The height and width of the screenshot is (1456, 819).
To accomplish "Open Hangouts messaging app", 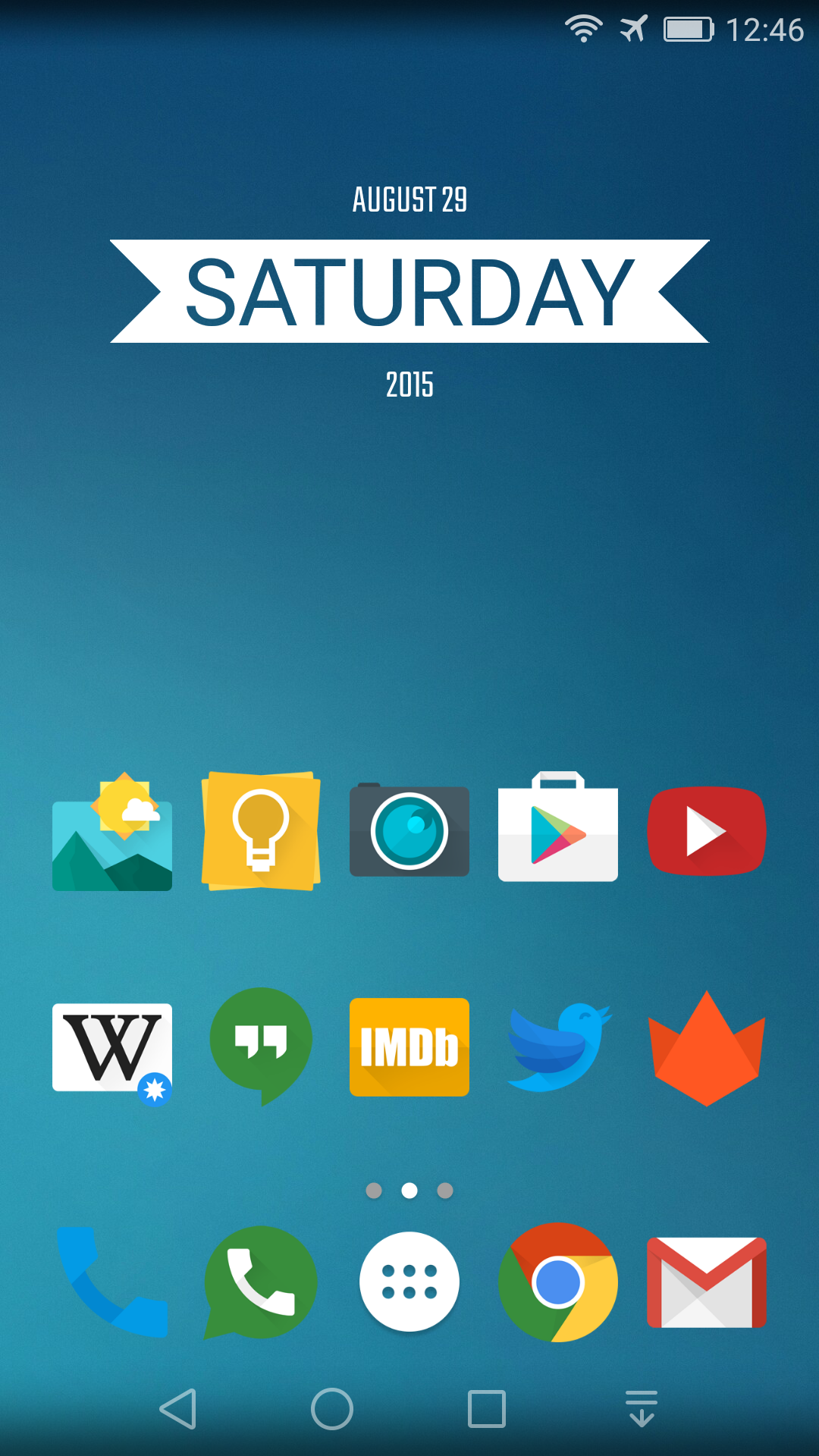I will (261, 1046).
